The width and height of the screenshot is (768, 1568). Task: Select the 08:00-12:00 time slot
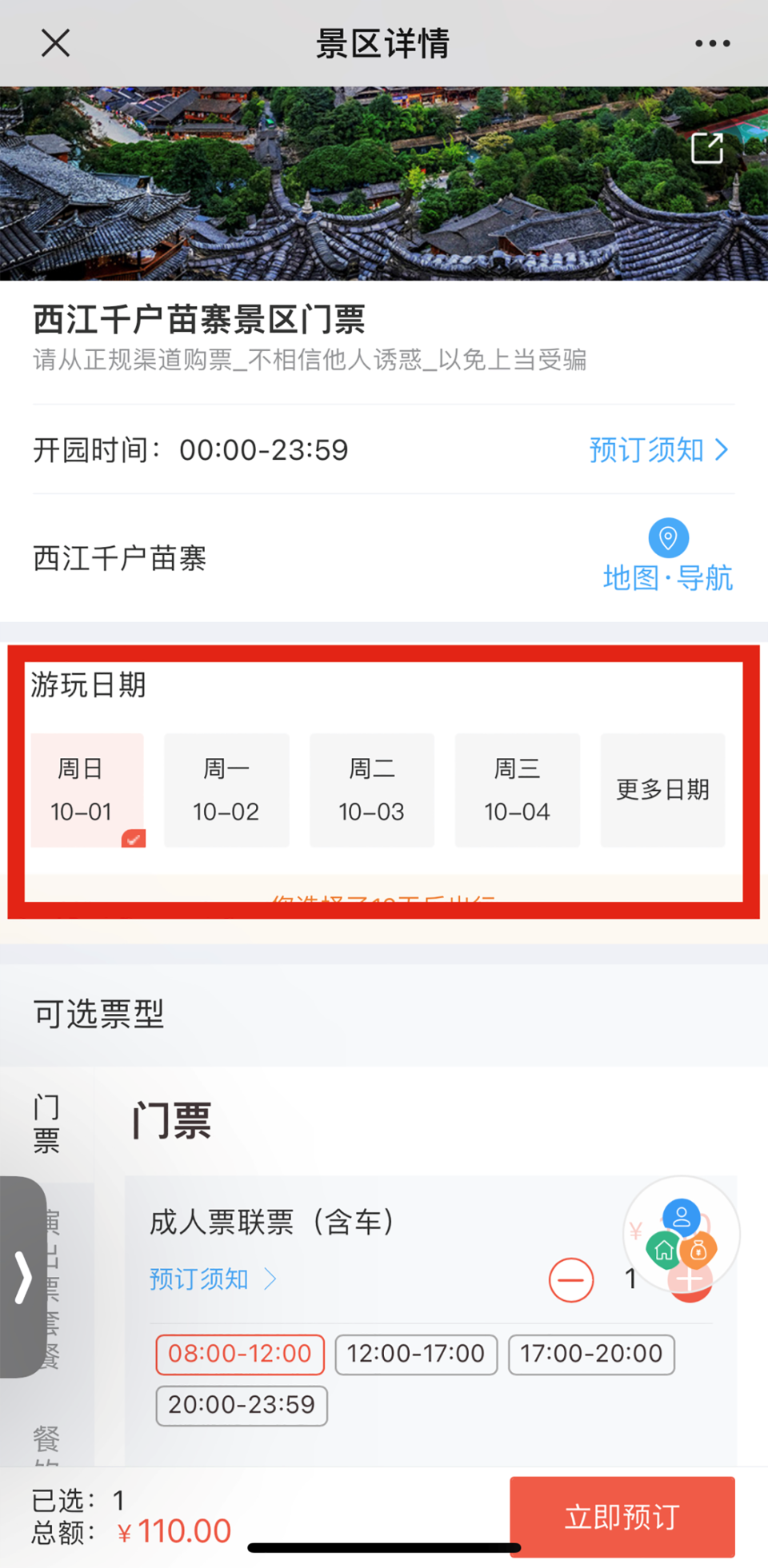[240, 1354]
